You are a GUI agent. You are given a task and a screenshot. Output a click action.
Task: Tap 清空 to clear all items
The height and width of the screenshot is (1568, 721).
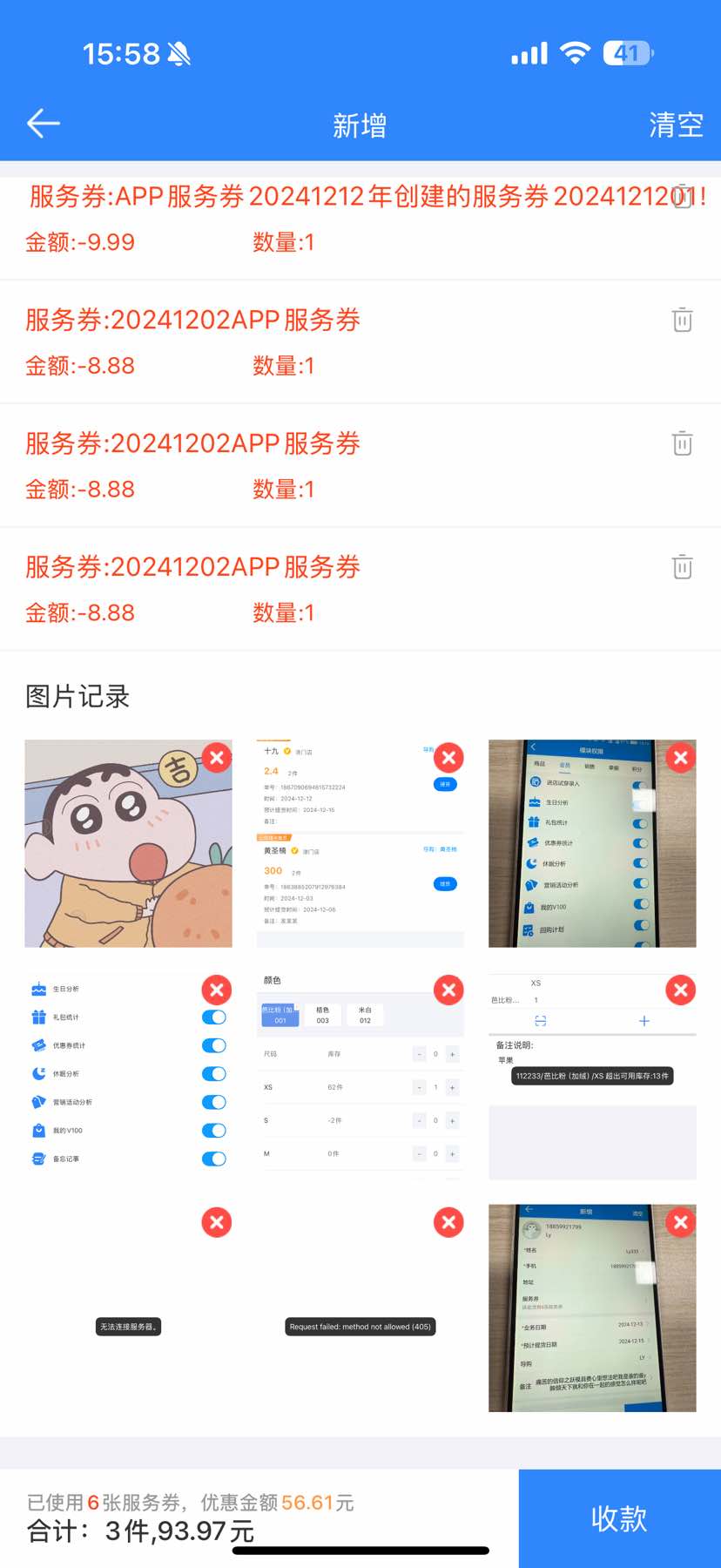[x=676, y=125]
